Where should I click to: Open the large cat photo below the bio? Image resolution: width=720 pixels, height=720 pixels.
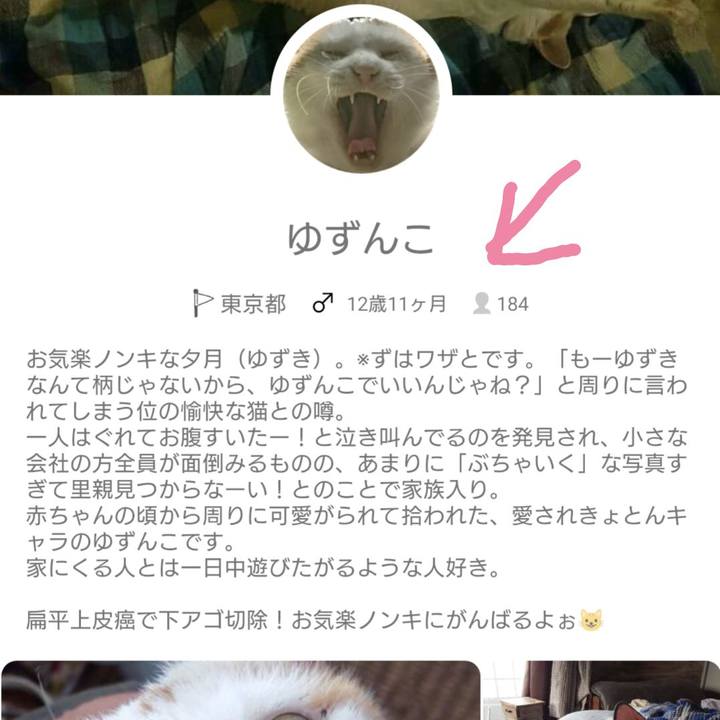(x=240, y=691)
